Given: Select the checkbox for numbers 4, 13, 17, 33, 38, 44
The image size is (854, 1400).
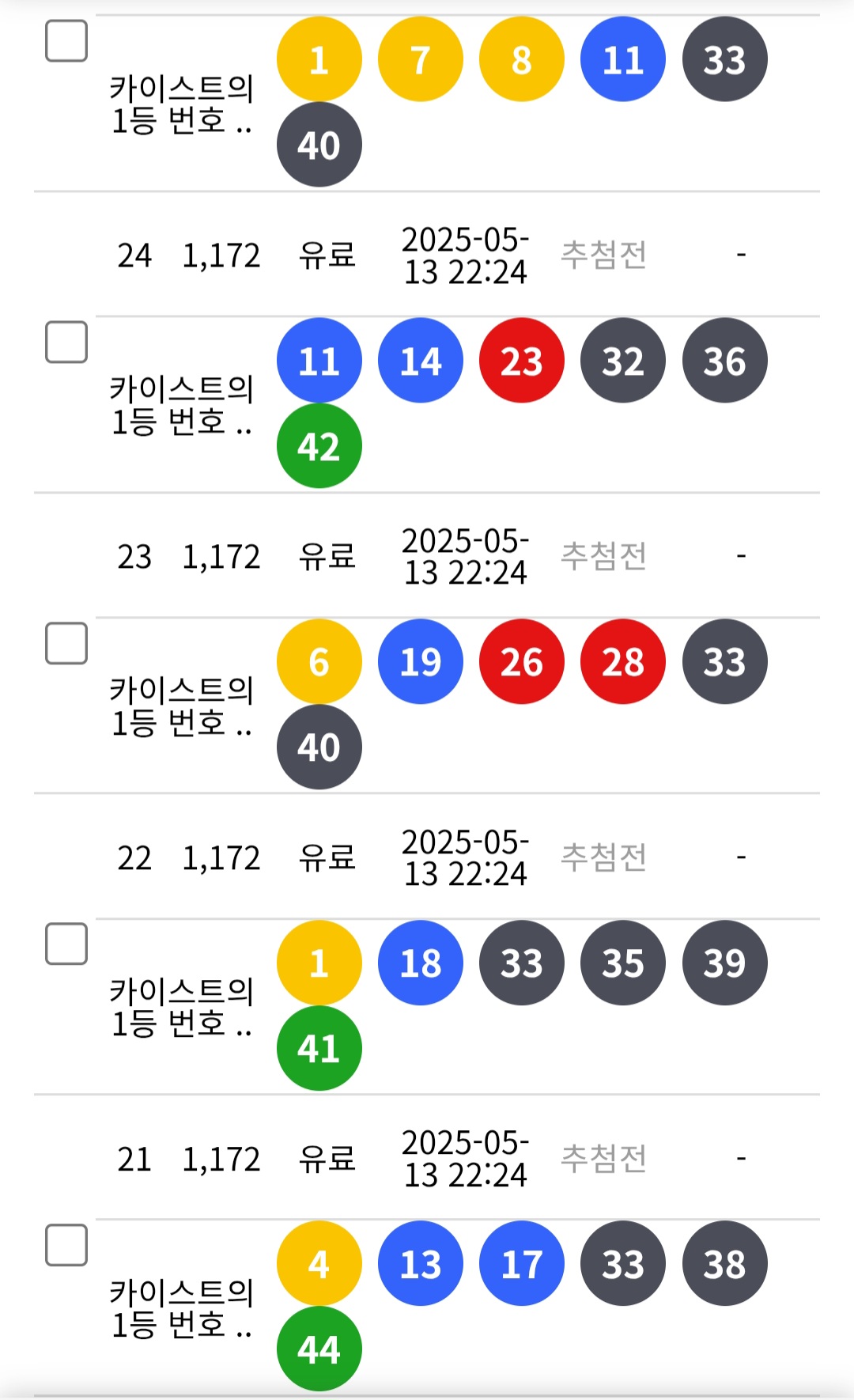Looking at the screenshot, I should click(66, 1245).
